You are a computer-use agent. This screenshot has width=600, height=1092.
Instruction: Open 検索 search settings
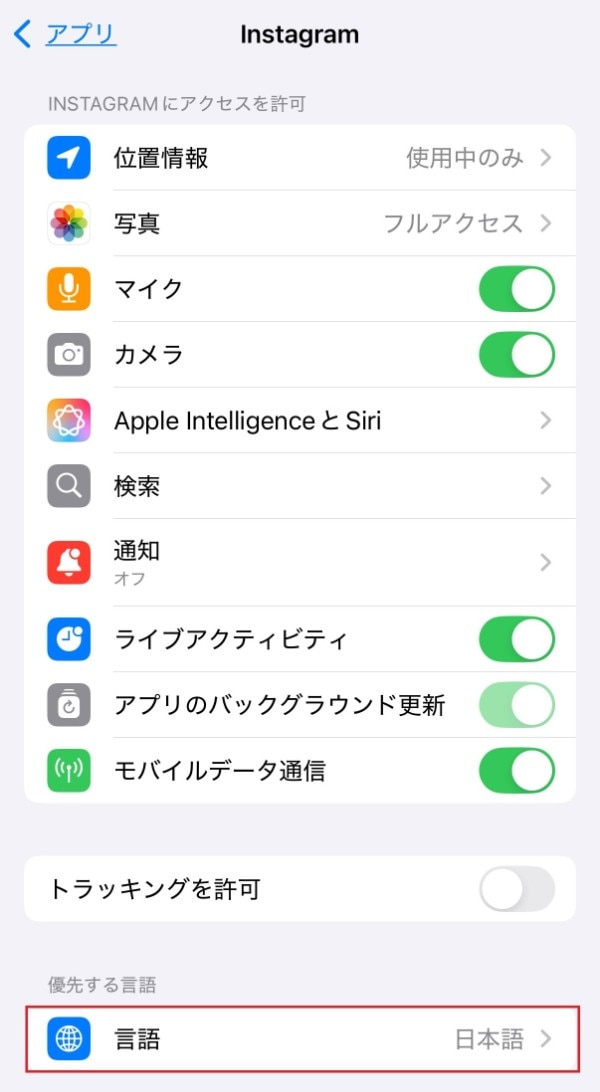300,487
